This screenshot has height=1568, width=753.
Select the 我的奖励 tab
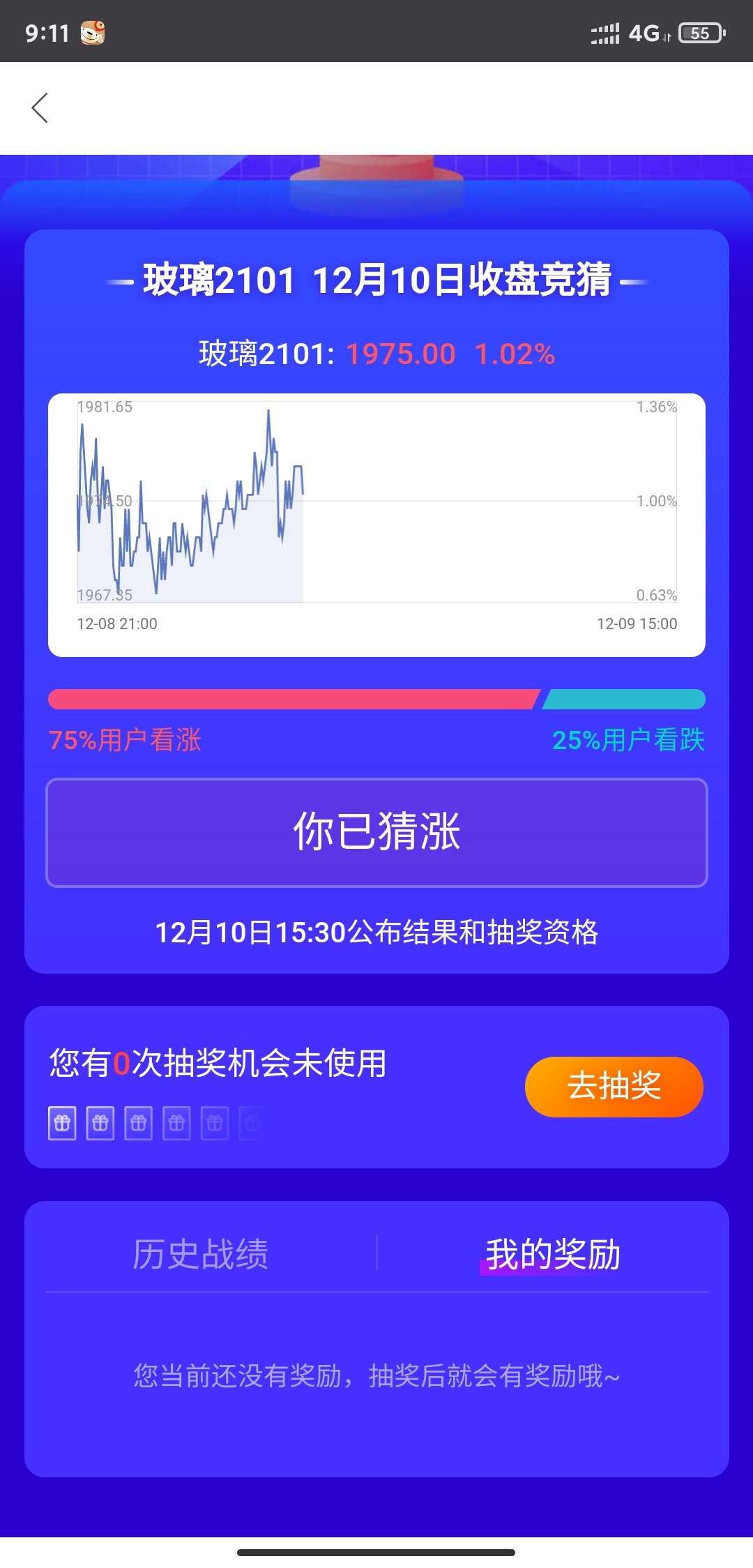coord(553,1254)
